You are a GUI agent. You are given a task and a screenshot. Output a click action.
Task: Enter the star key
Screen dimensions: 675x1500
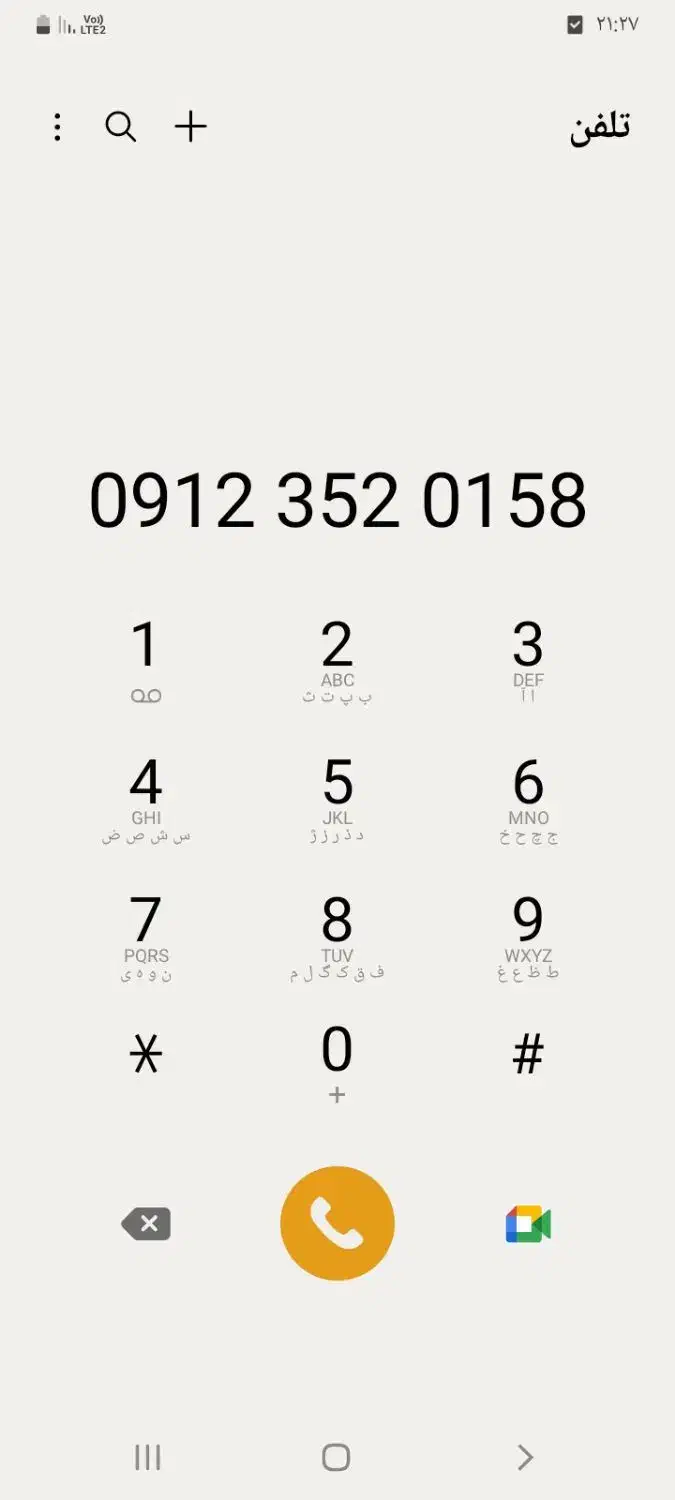pos(146,1054)
